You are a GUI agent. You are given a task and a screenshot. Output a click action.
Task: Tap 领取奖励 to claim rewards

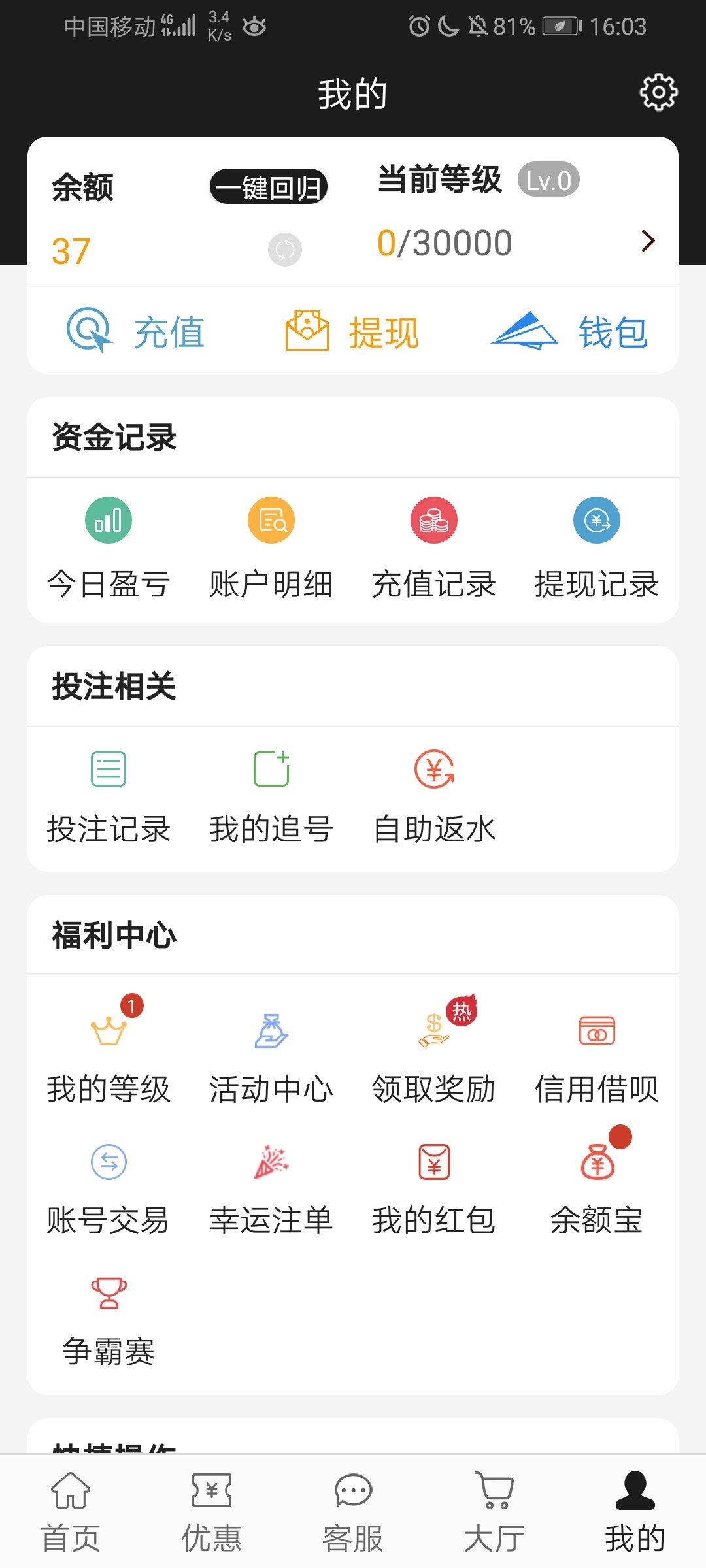(x=433, y=1052)
